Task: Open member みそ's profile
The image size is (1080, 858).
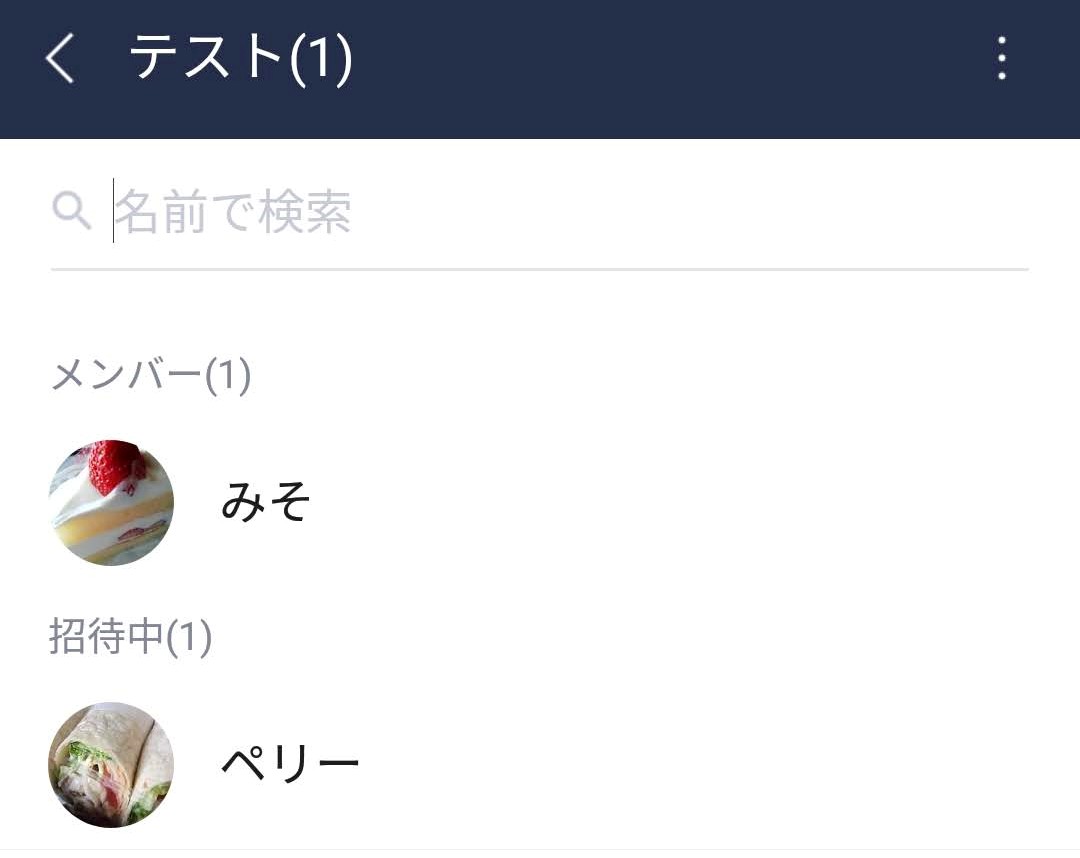Action: (x=265, y=503)
